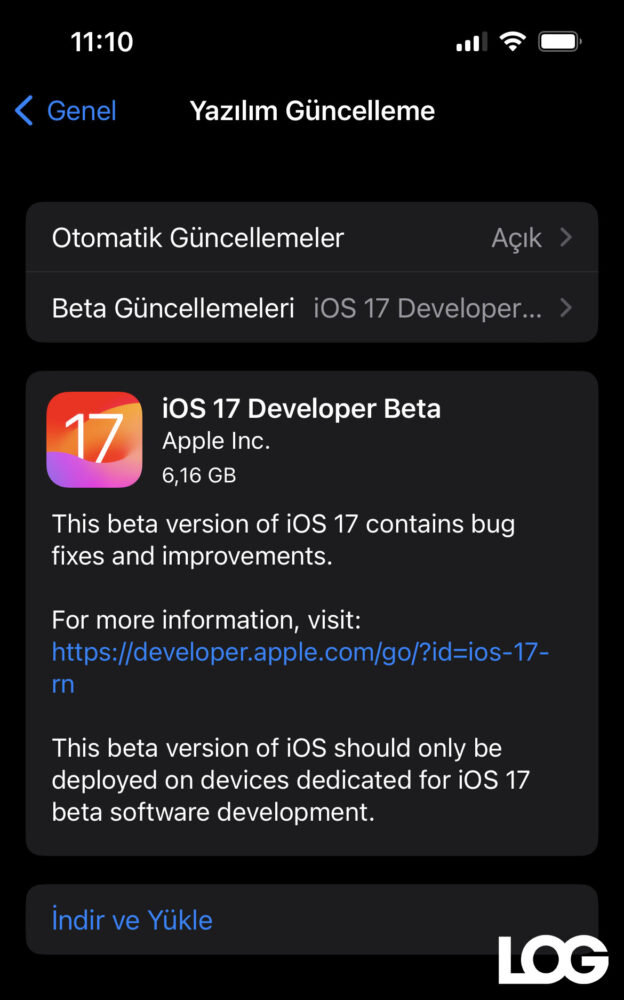Open Otomatik Güncellemeler settings

click(311, 238)
